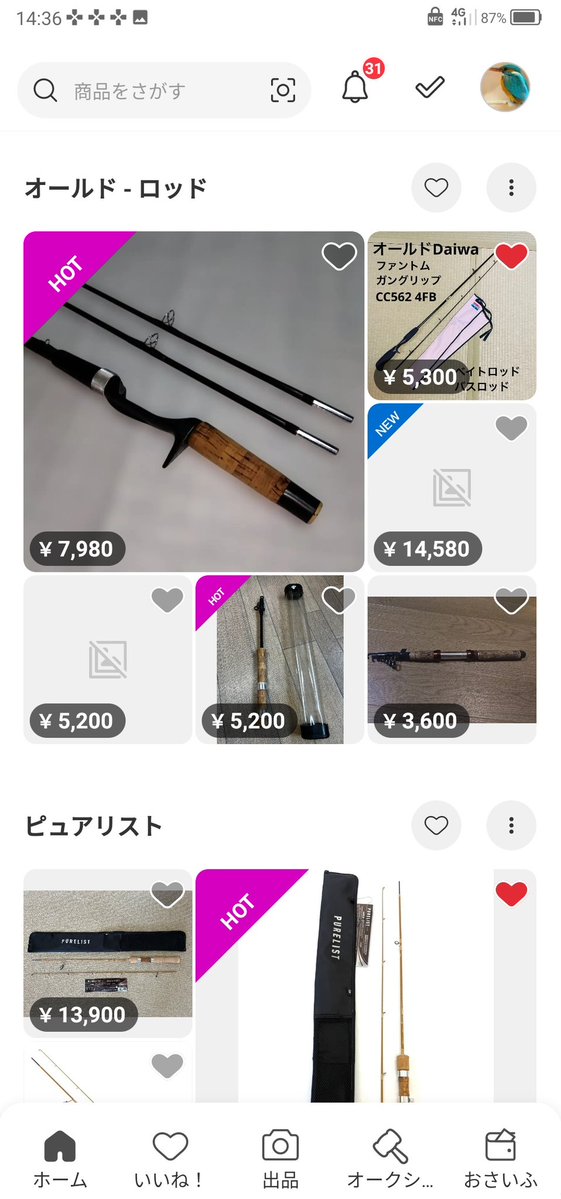Image resolution: width=561 pixels, height=1199 pixels.
Task: Open the ¥3,600 rod listing
Action: [452, 659]
